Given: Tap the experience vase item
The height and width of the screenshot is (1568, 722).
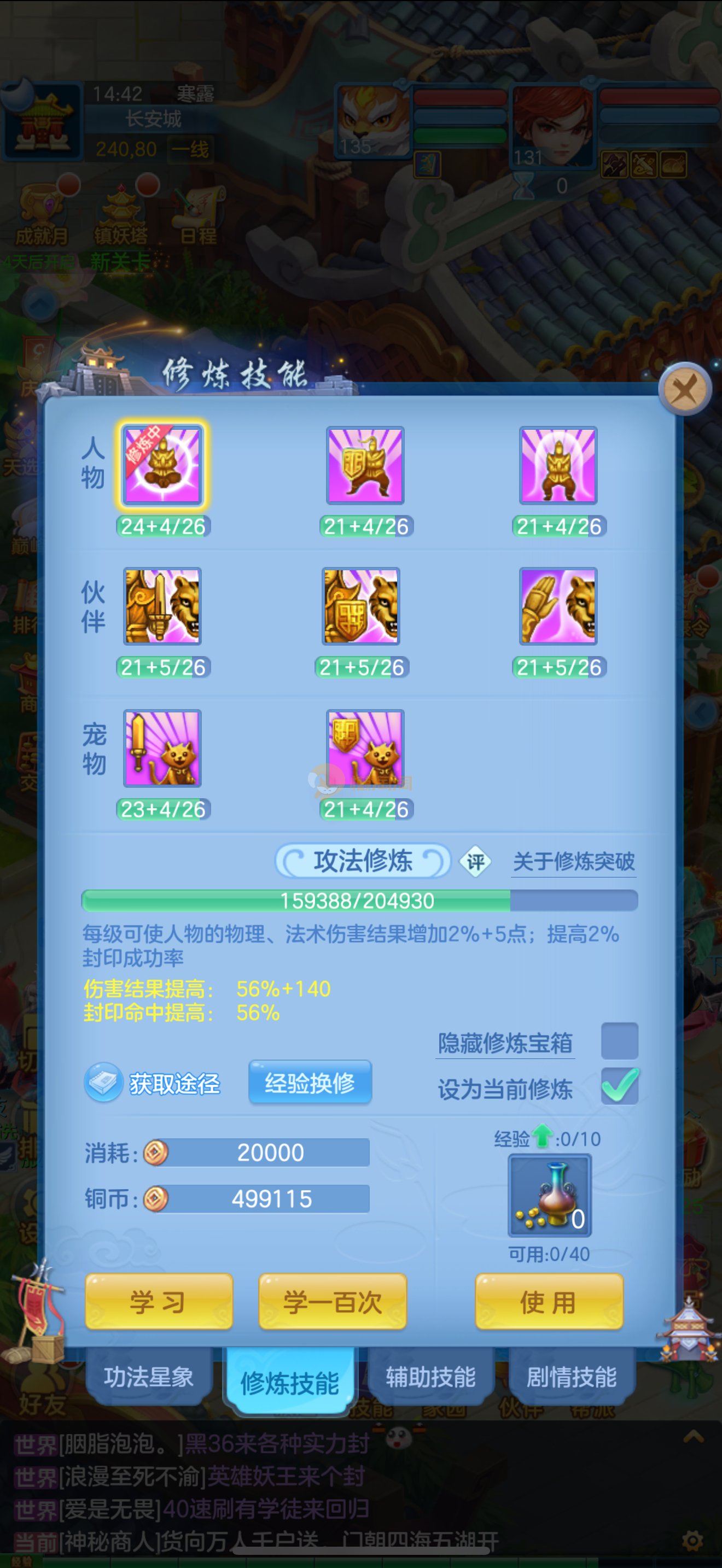Looking at the screenshot, I should click(549, 1195).
